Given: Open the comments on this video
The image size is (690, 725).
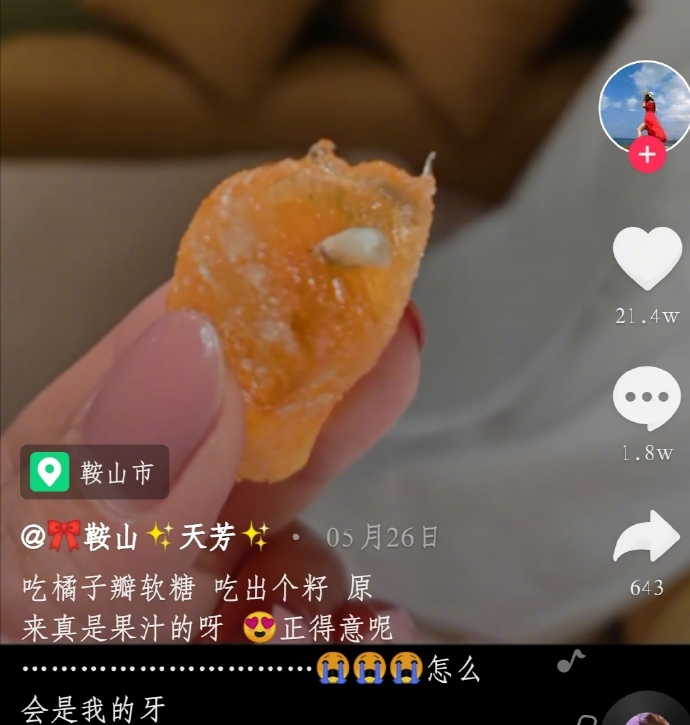Looking at the screenshot, I should [646, 399].
